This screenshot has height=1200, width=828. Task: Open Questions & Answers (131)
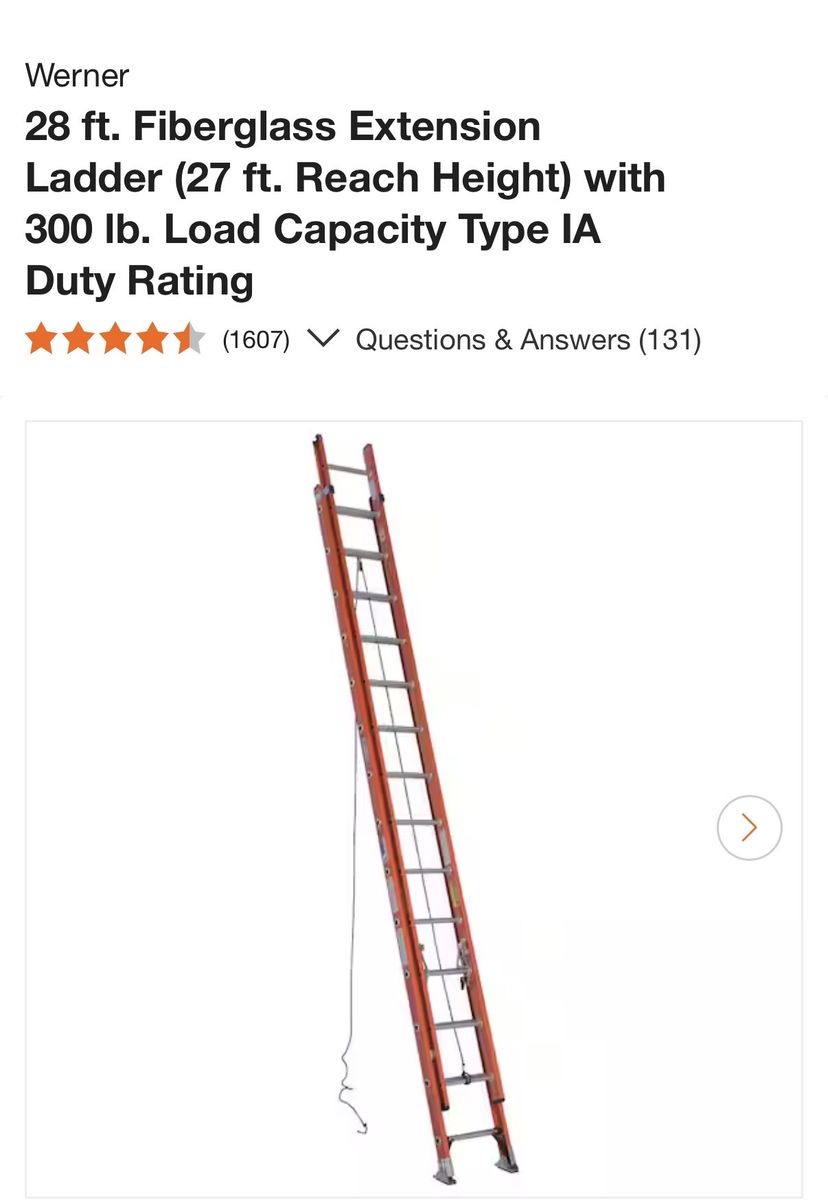click(x=528, y=340)
